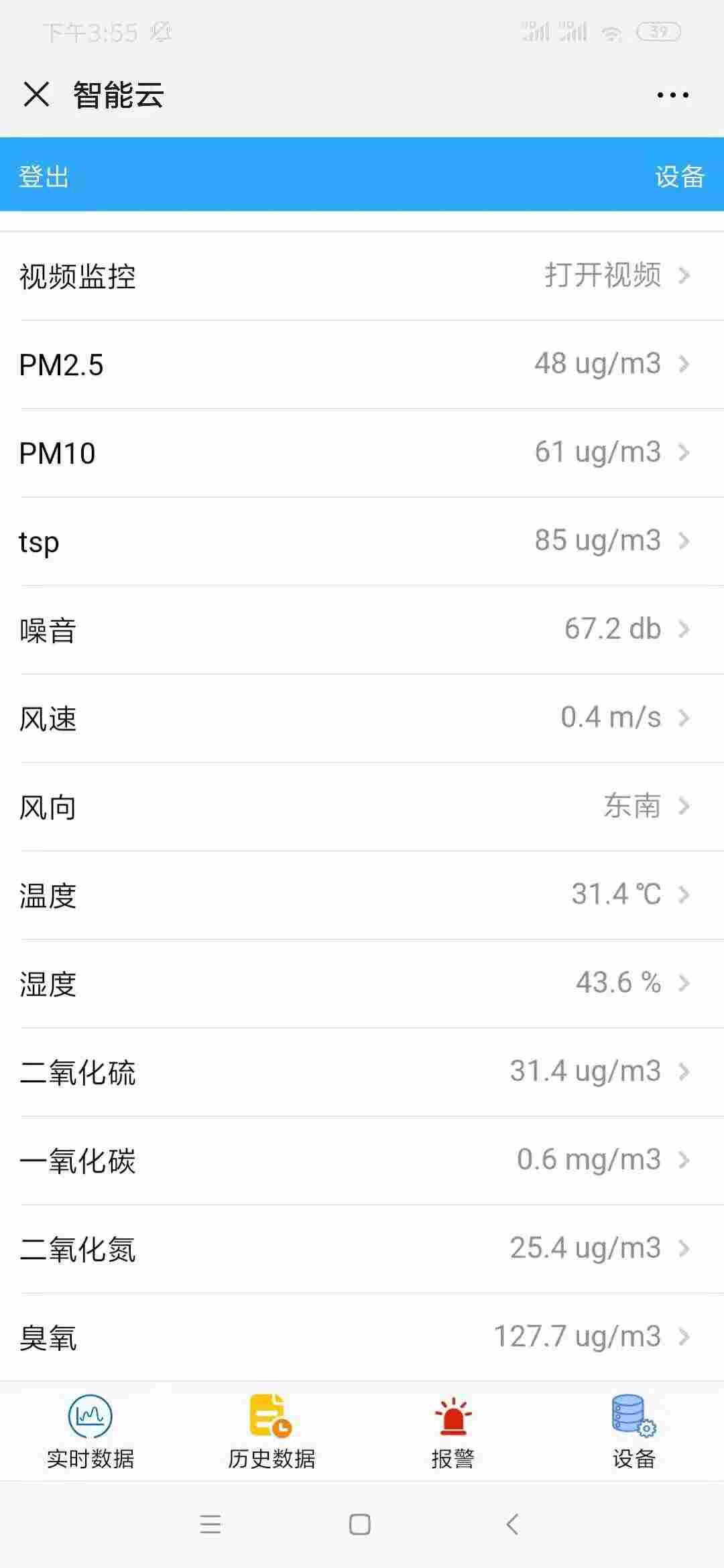This screenshot has width=724, height=1568.
Task: Open the 视频监控 video feed row
Action: [362, 275]
